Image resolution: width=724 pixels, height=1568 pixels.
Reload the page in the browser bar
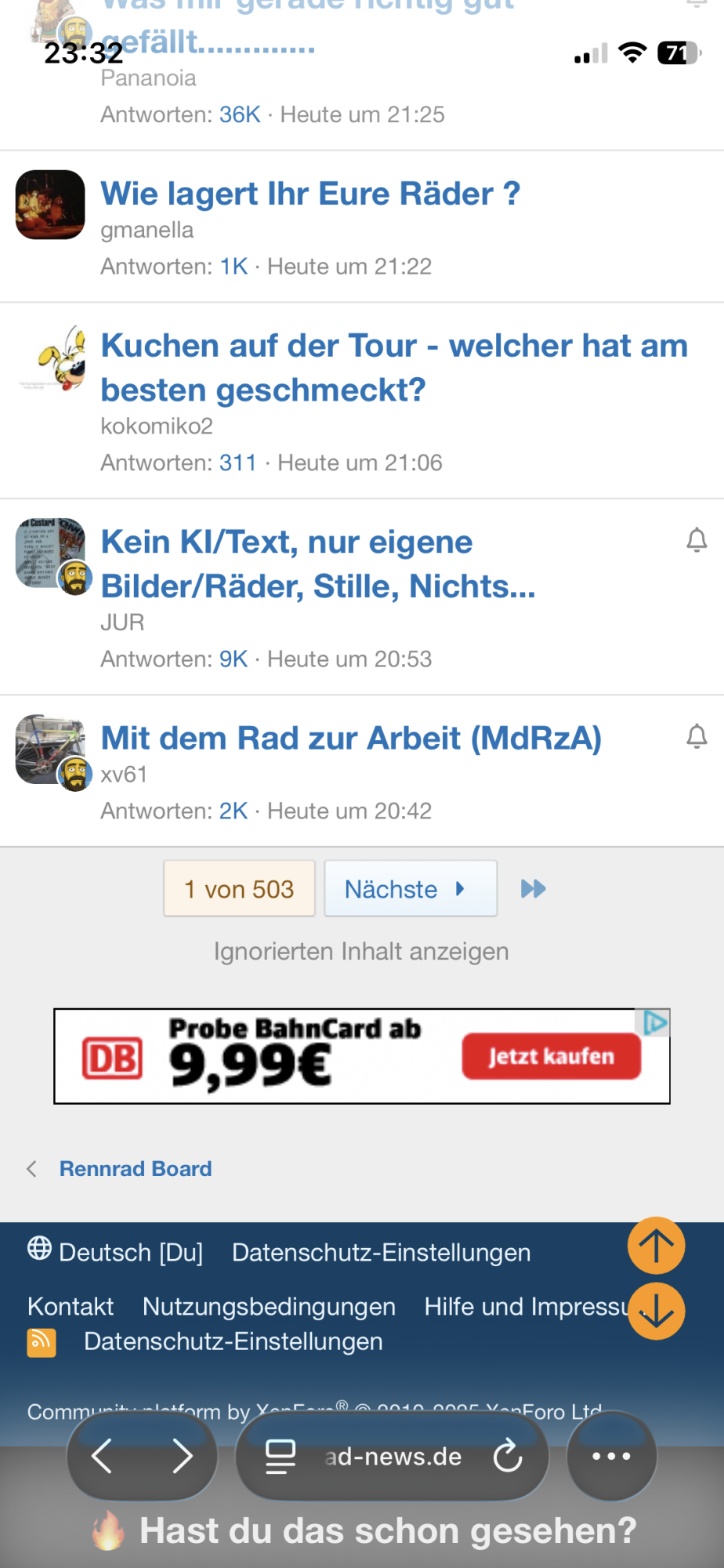(508, 1457)
